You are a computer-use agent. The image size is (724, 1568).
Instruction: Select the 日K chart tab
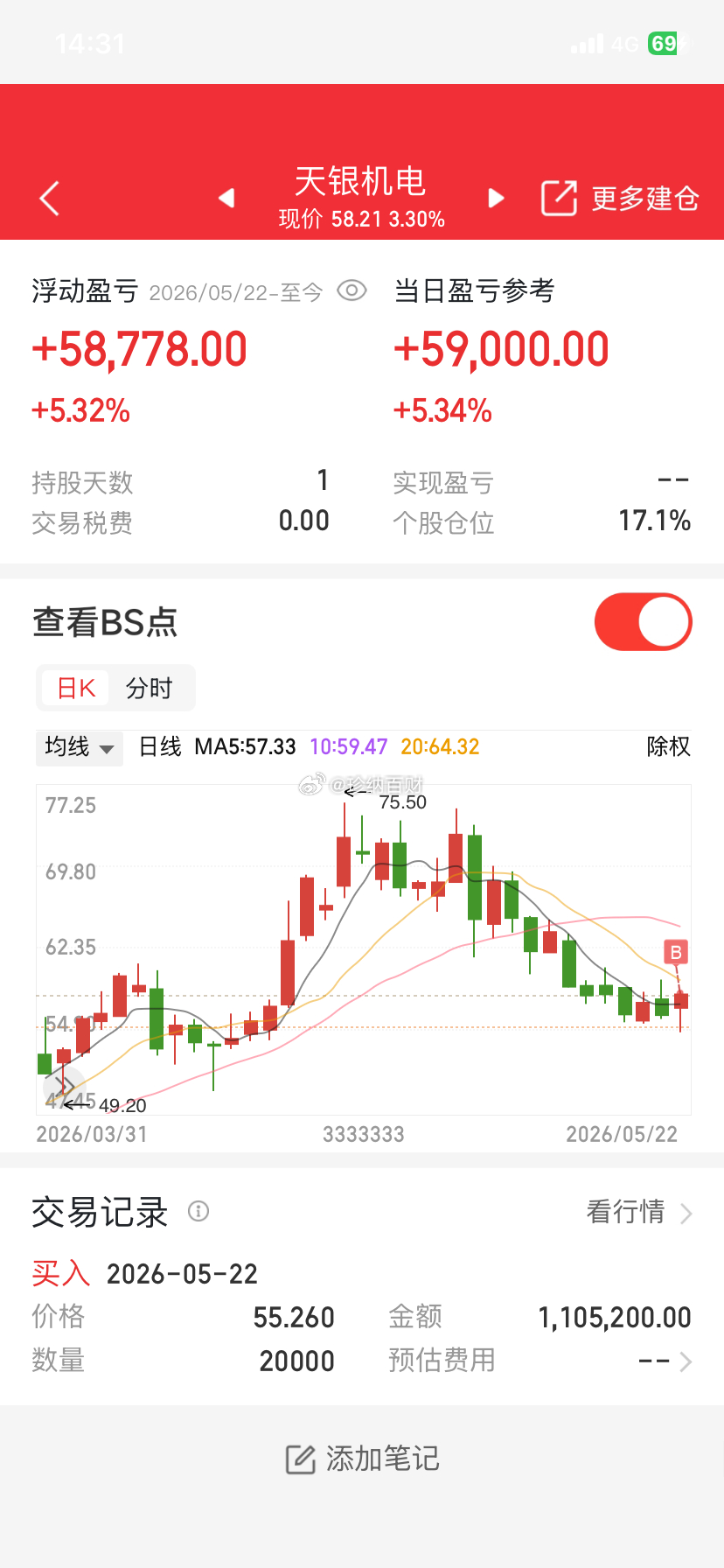point(75,689)
